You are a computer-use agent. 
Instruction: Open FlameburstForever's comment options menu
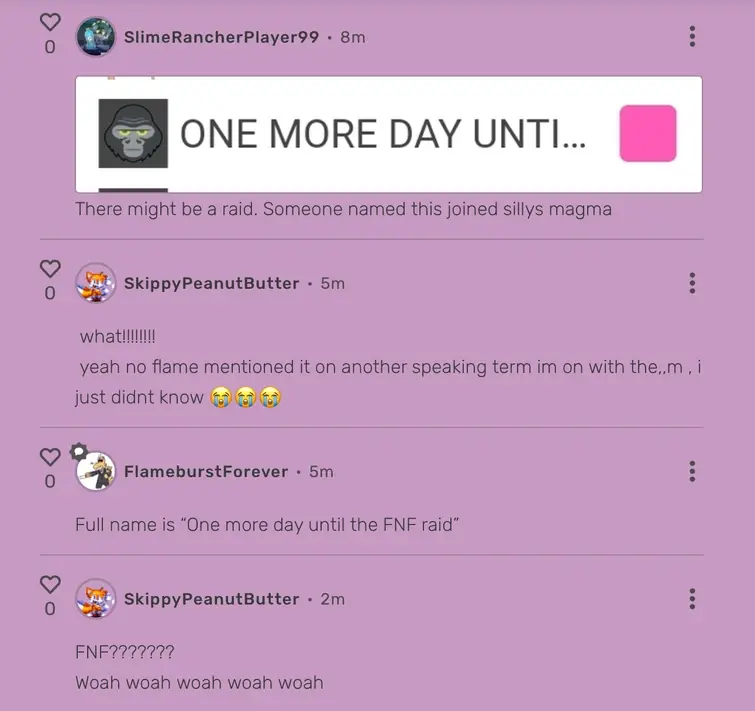point(692,471)
